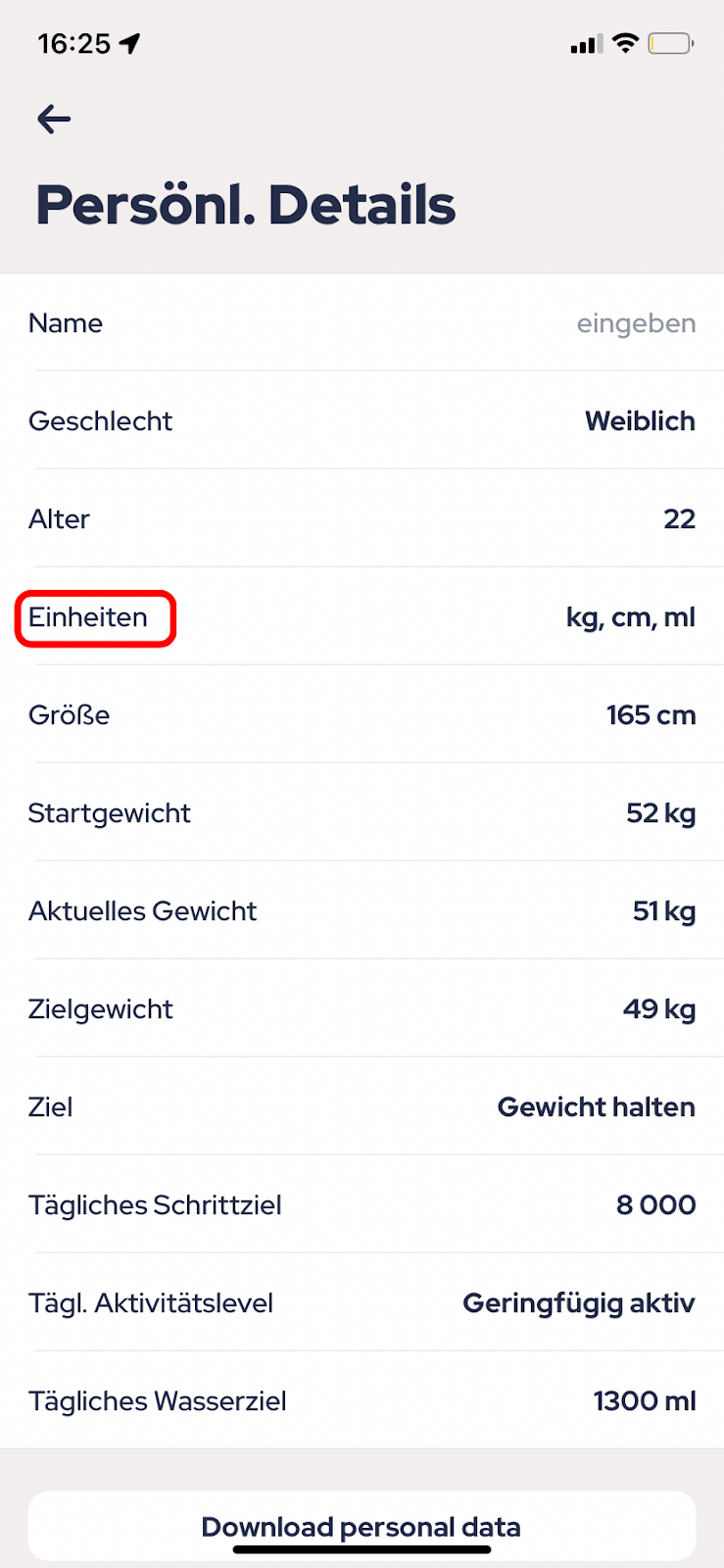Select the Ziel row showing Gewicht halten
The image size is (724, 1568).
click(x=362, y=1106)
